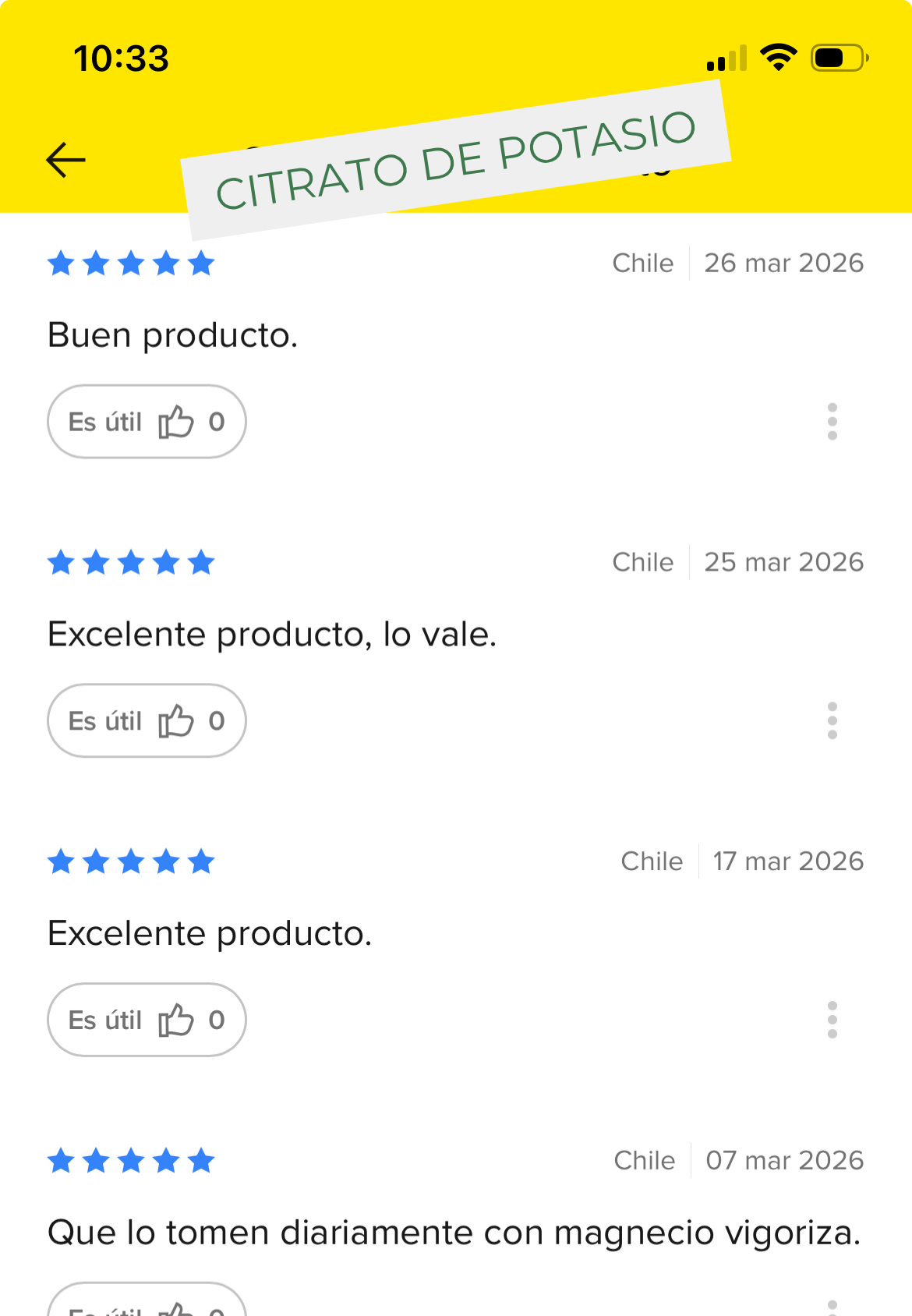Open options for the 25 mar 2026 review
This screenshot has width=912, height=1316.
tap(832, 721)
